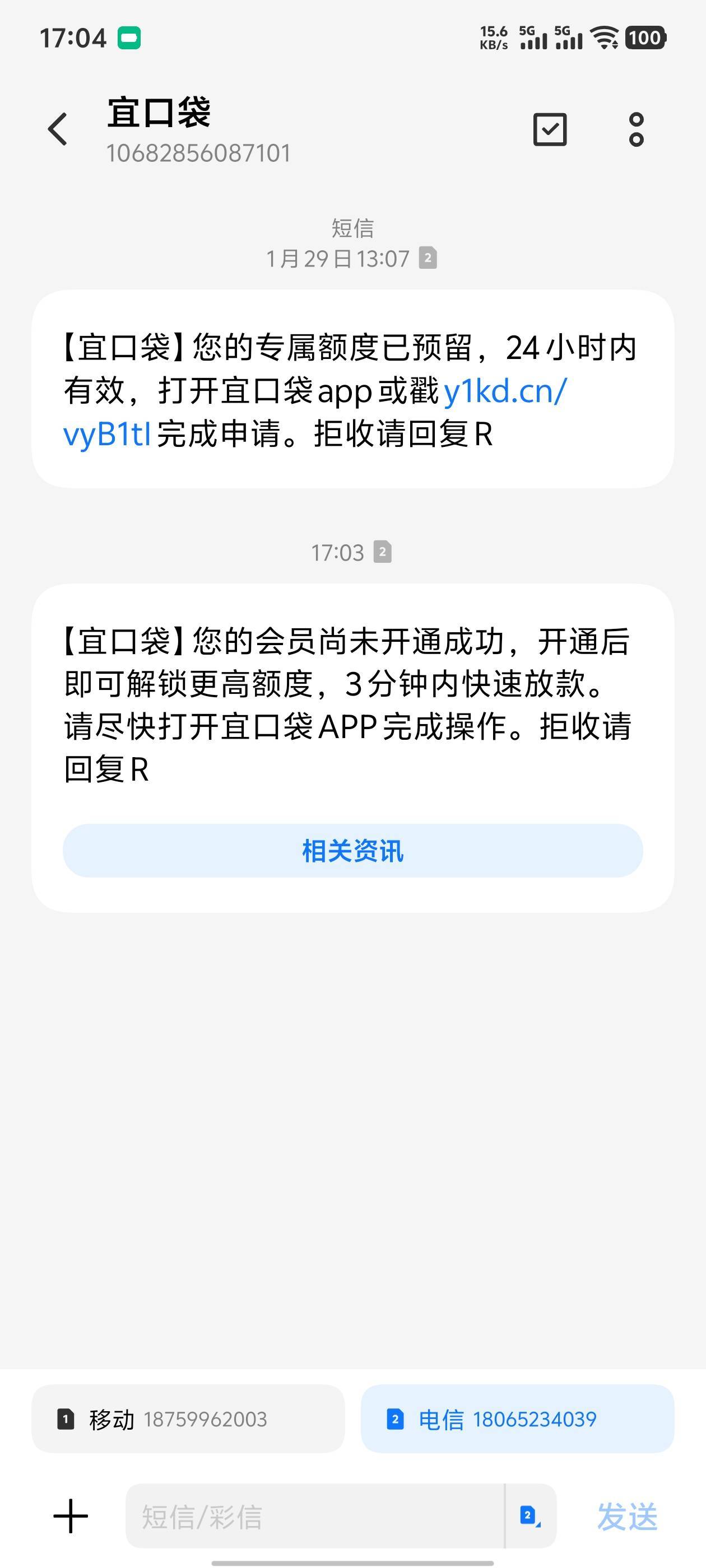Go back from the 宜口袋 conversation
This screenshot has height=1568, width=706.
(58, 129)
